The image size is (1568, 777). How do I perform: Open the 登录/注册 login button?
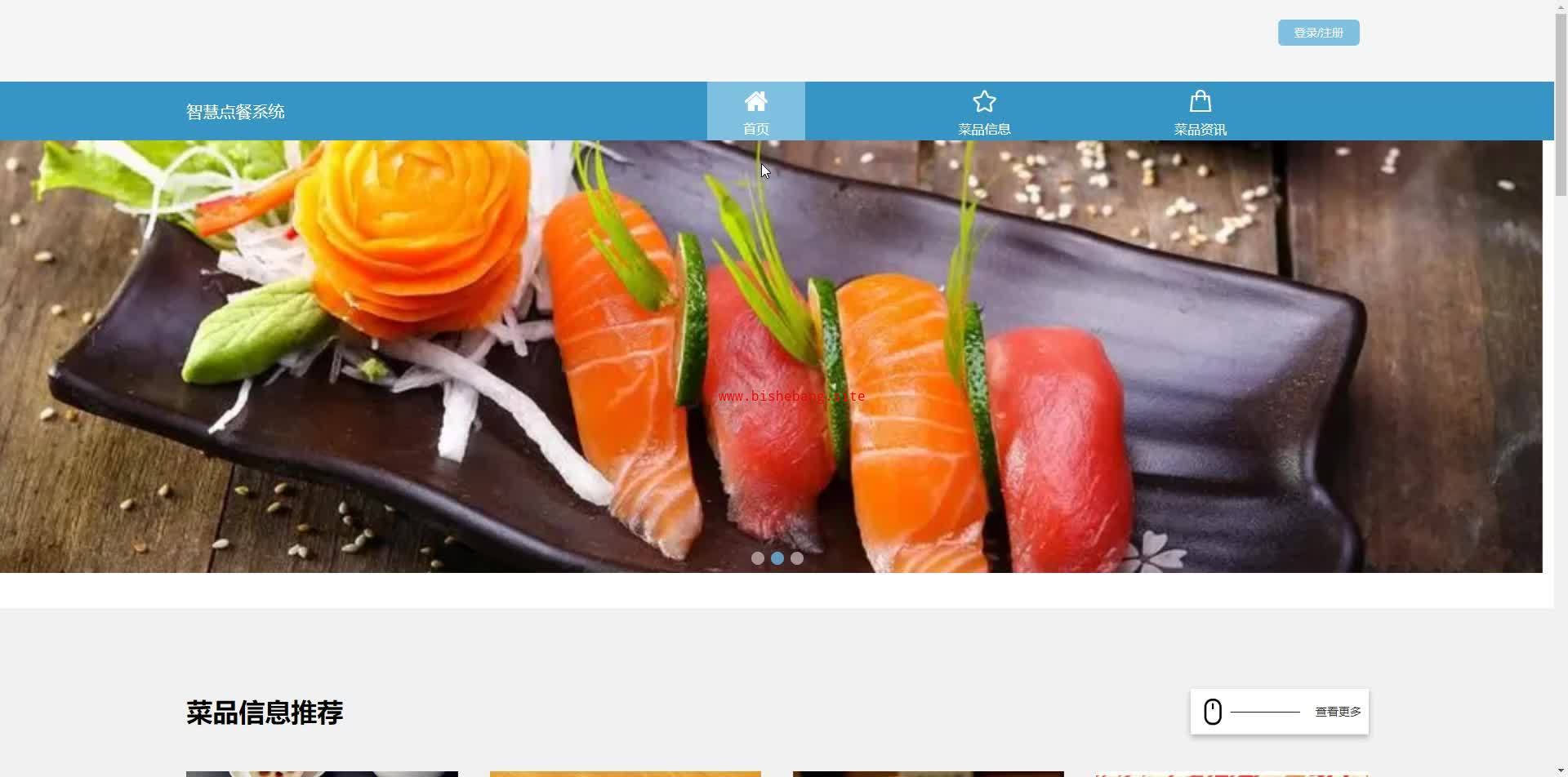pyautogui.click(x=1318, y=33)
